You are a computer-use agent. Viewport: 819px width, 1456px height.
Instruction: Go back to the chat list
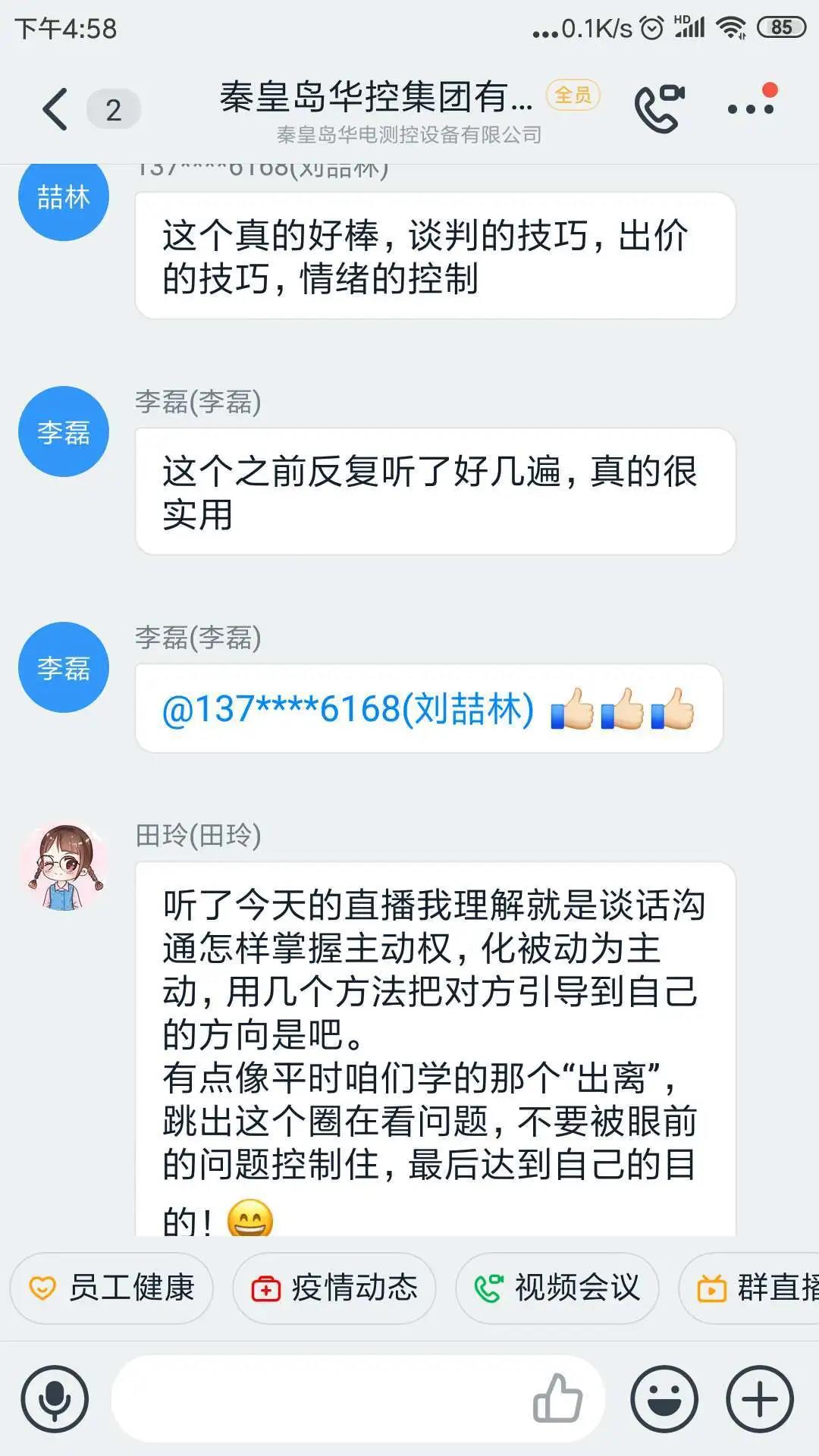click(55, 110)
